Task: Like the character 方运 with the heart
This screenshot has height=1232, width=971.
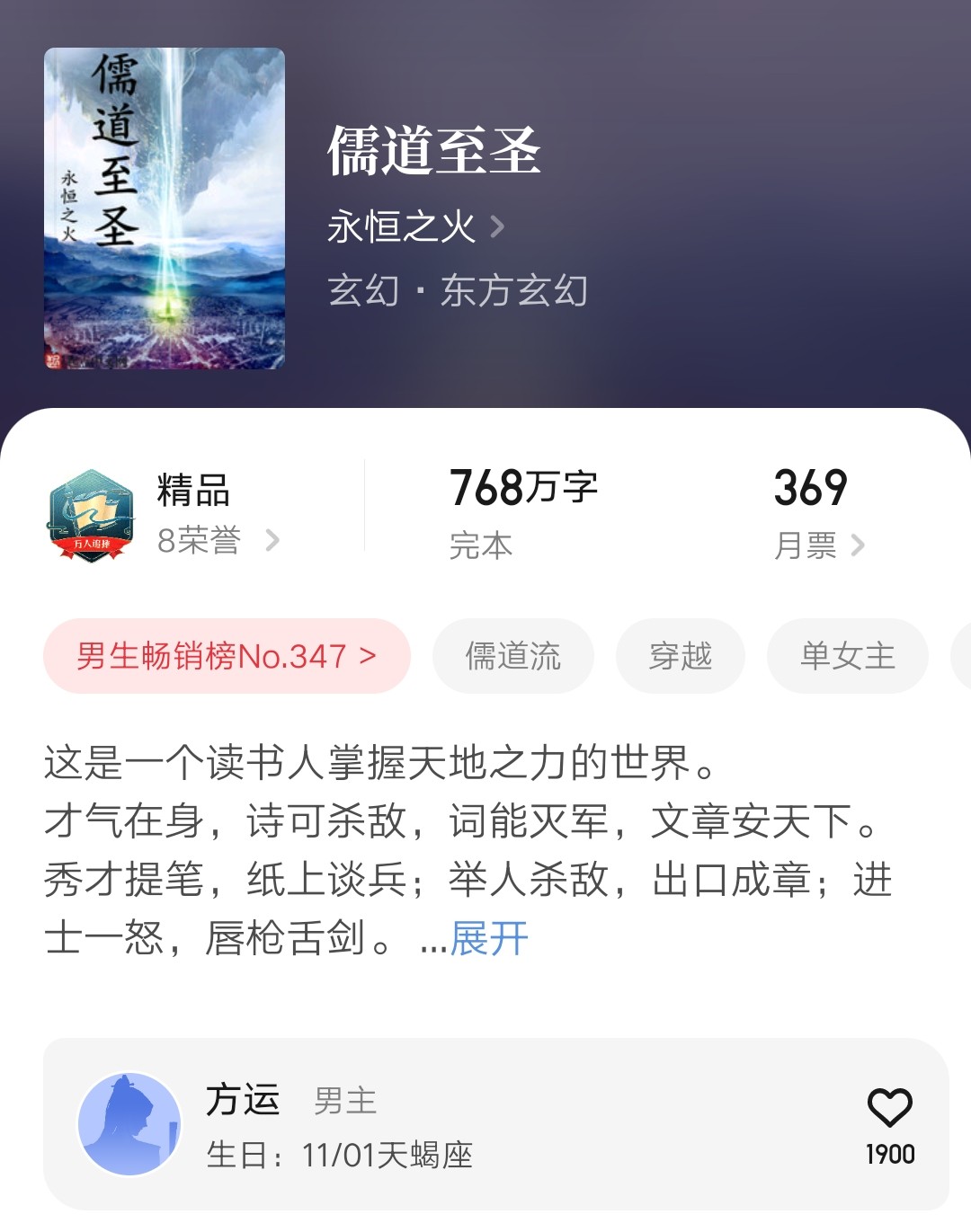Action: tap(889, 1108)
